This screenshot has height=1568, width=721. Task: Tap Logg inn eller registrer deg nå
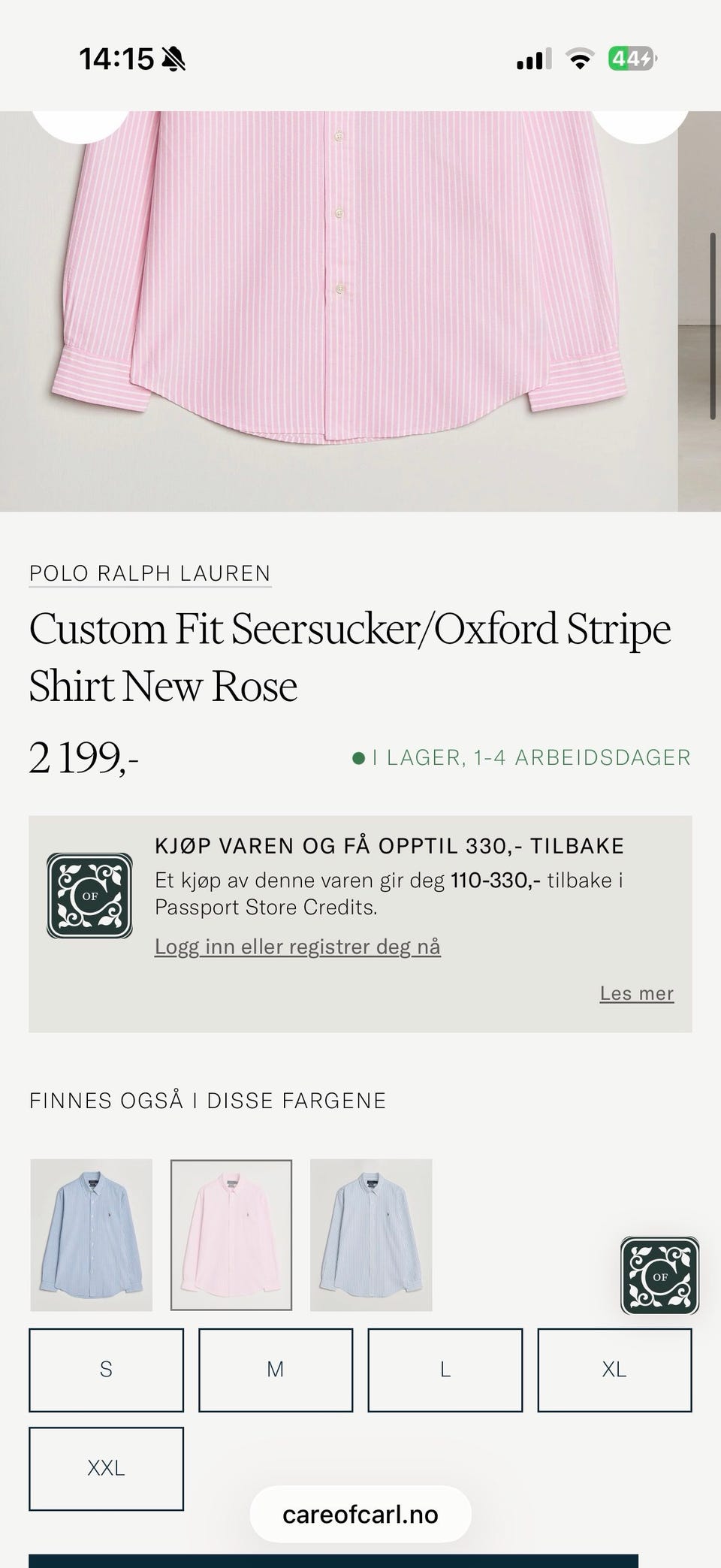pyautogui.click(x=297, y=947)
